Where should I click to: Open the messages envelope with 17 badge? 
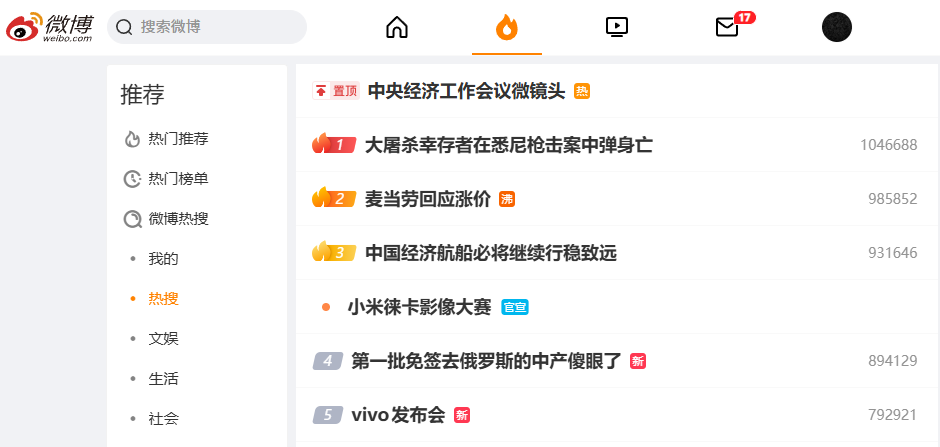click(x=728, y=27)
